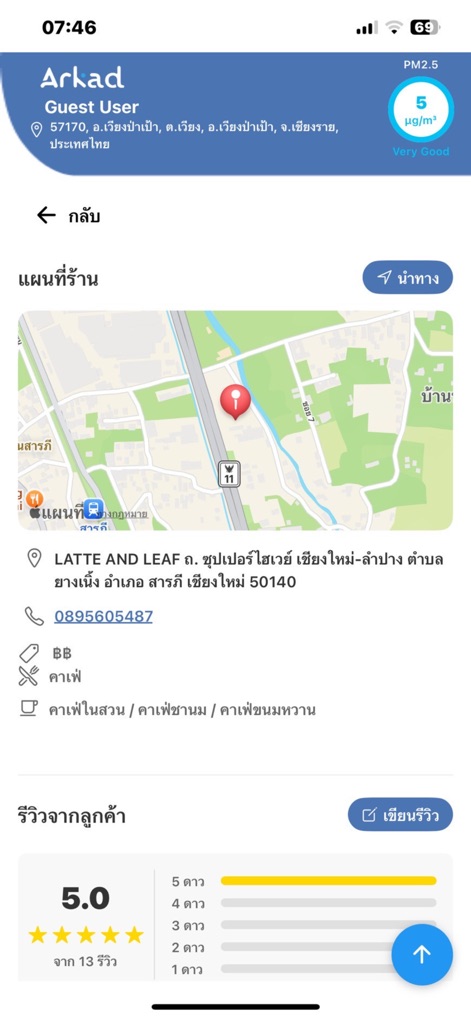The width and height of the screenshot is (471, 1019).
Task: Start navigation with the นำทาง button
Action: (407, 278)
